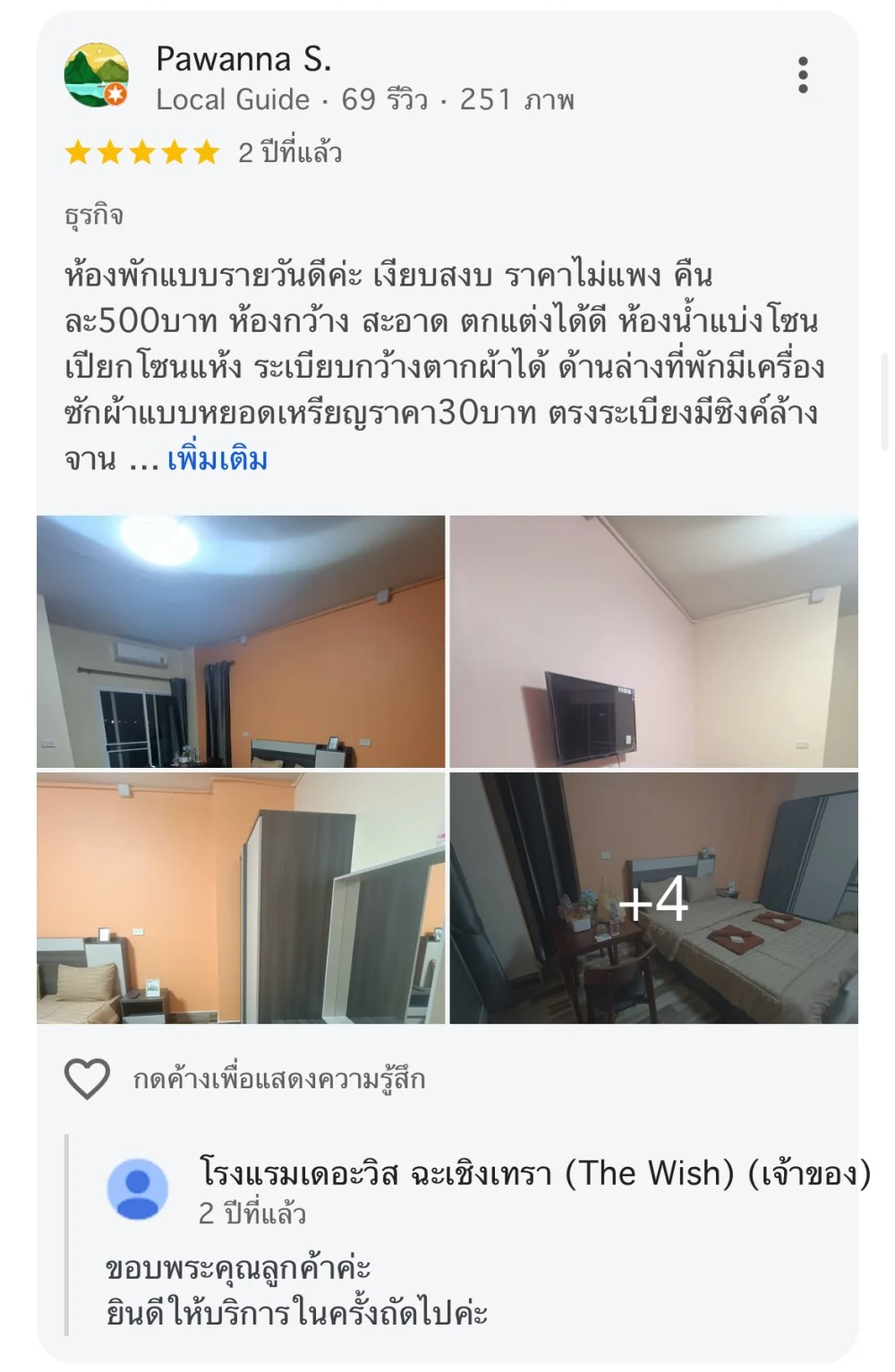Viewport: 895px width, 1372px height.
Task: Open the +4 more photos tile
Action: click(x=653, y=898)
